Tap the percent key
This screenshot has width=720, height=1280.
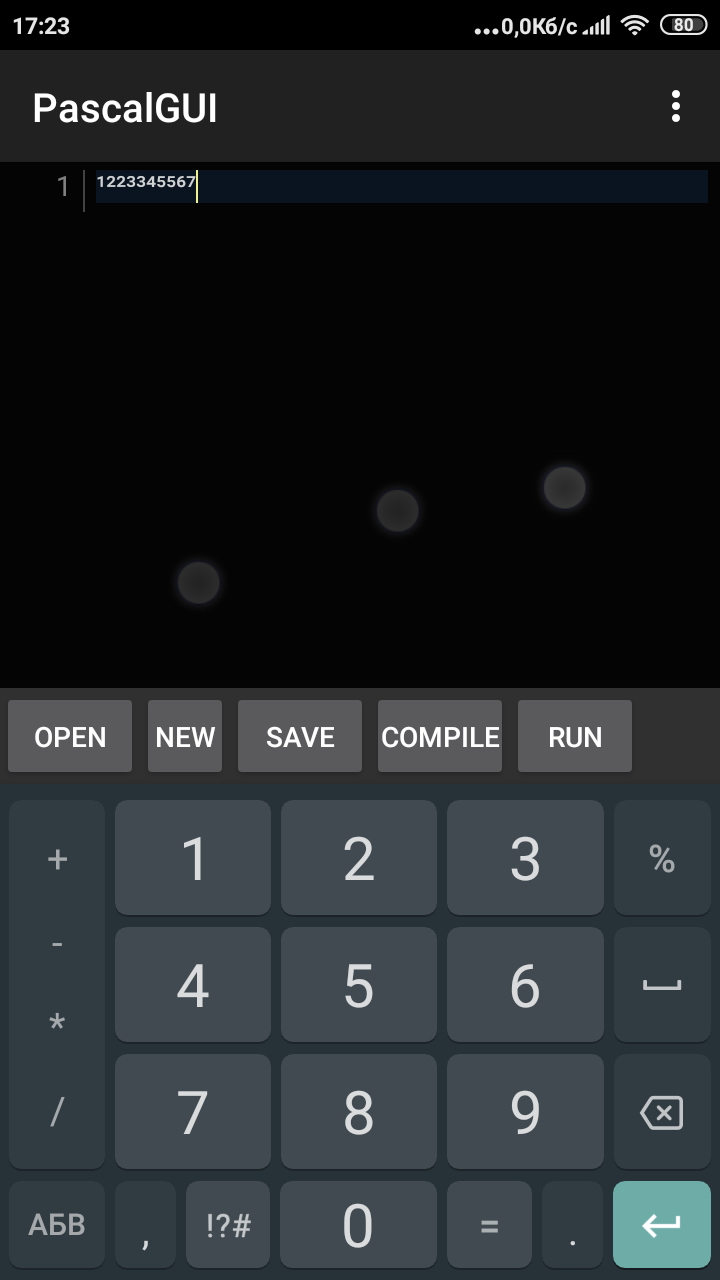[x=661, y=859]
